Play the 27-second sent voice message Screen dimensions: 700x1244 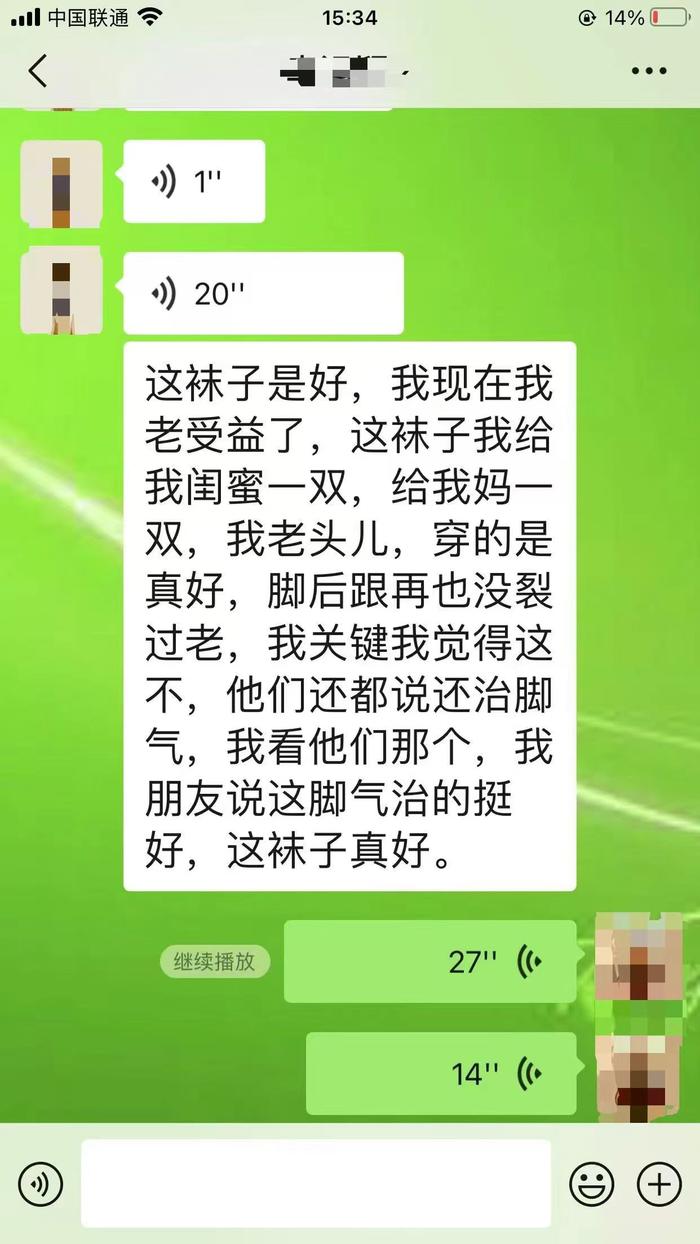pos(430,961)
